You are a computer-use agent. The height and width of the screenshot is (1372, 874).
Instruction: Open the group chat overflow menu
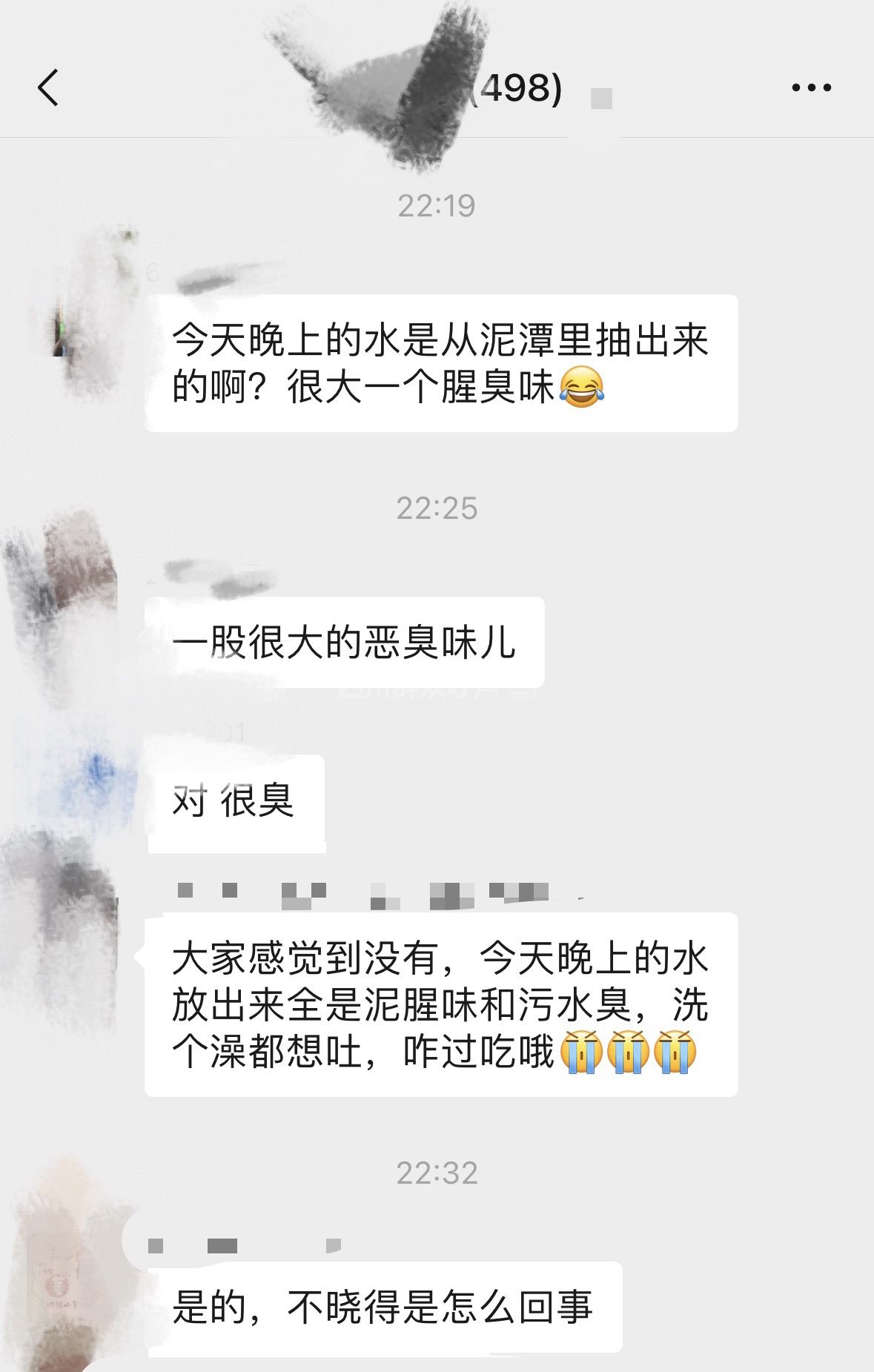811,87
